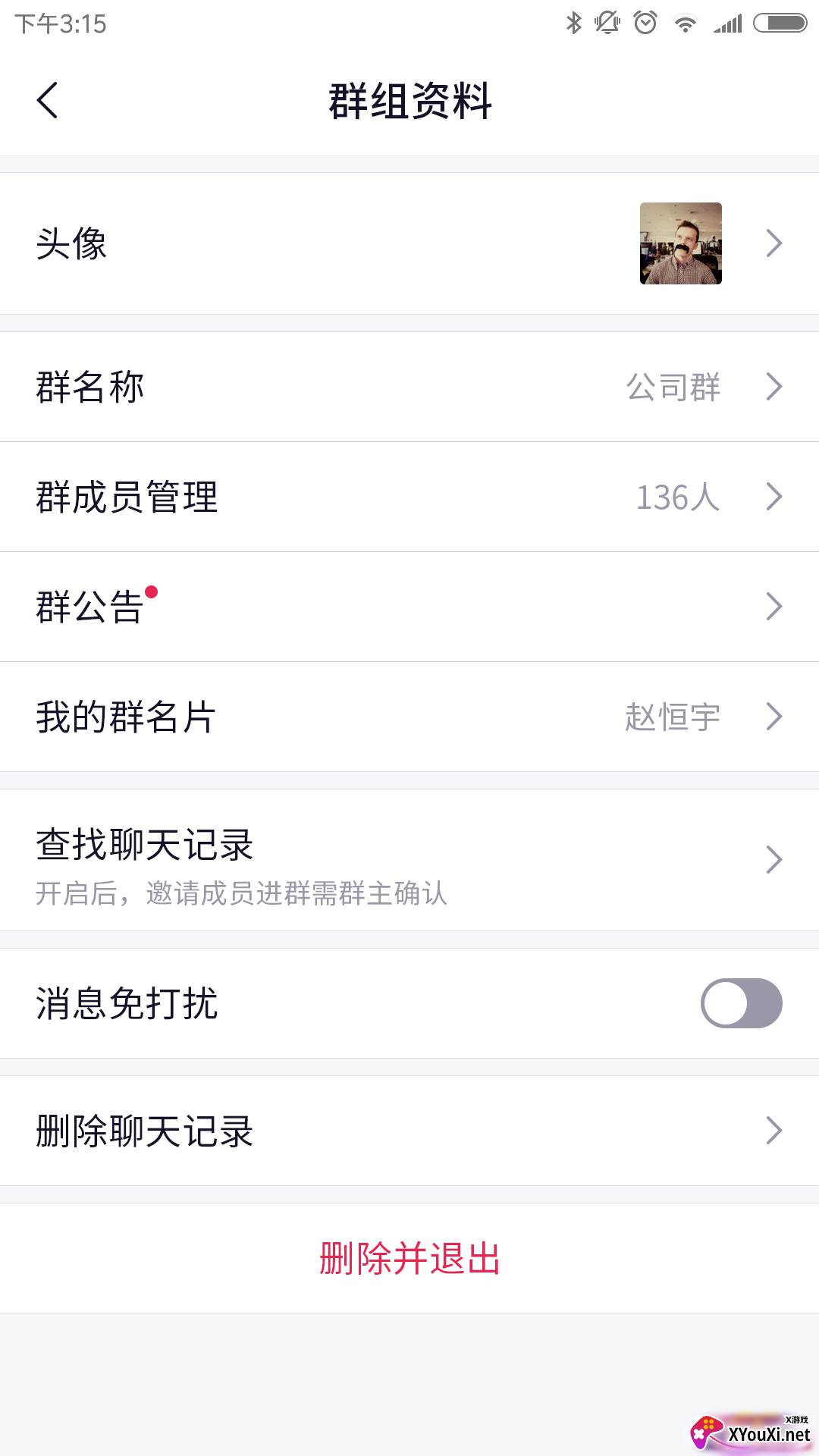Tap the group avatar photo thumbnail
The height and width of the screenshot is (1456, 819).
[x=680, y=243]
